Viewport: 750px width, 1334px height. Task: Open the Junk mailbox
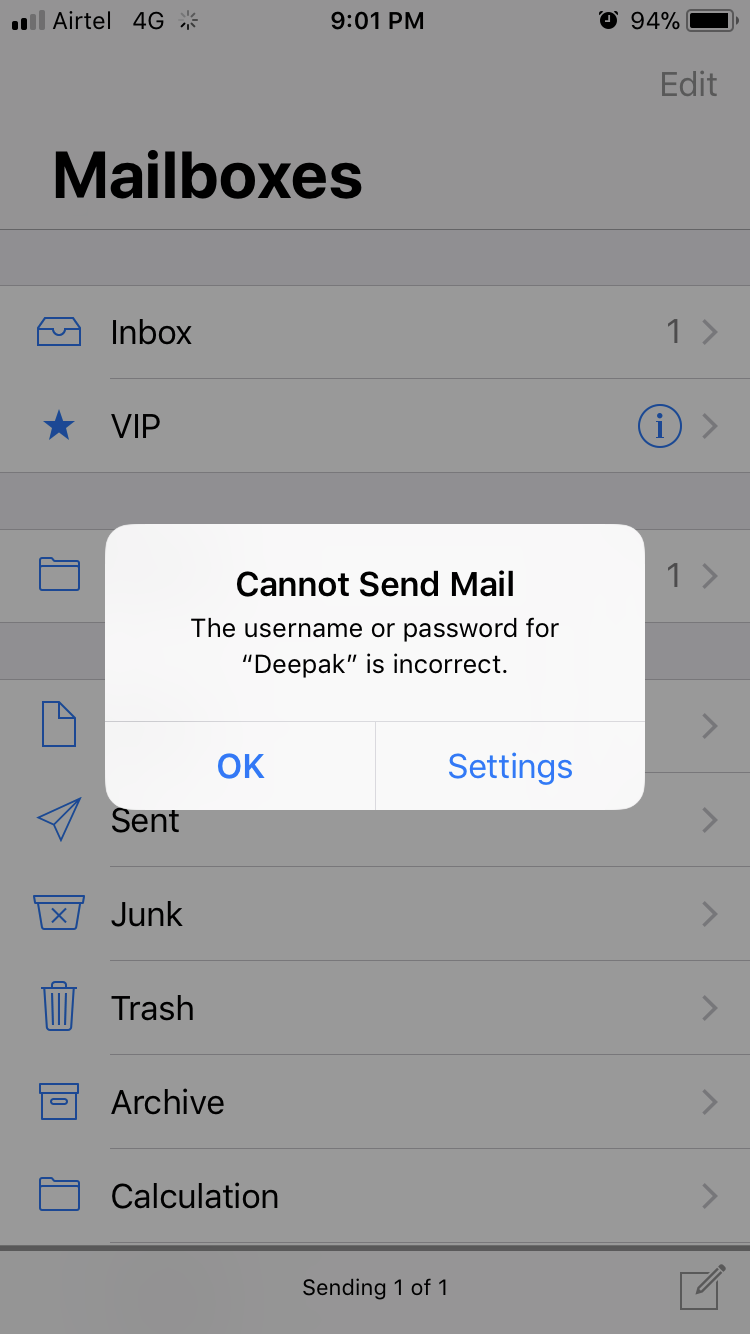375,914
